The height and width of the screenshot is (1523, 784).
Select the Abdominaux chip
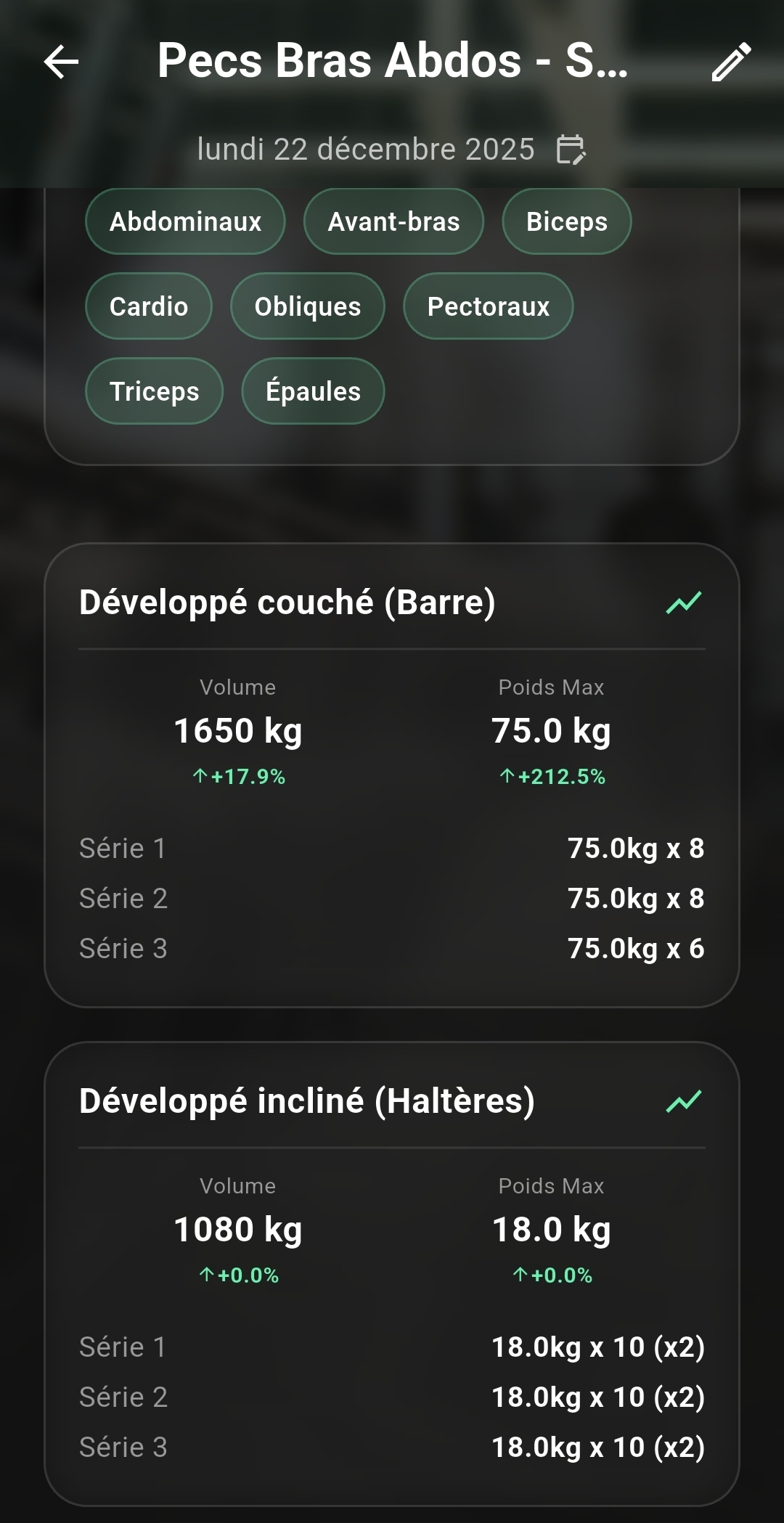tap(185, 221)
